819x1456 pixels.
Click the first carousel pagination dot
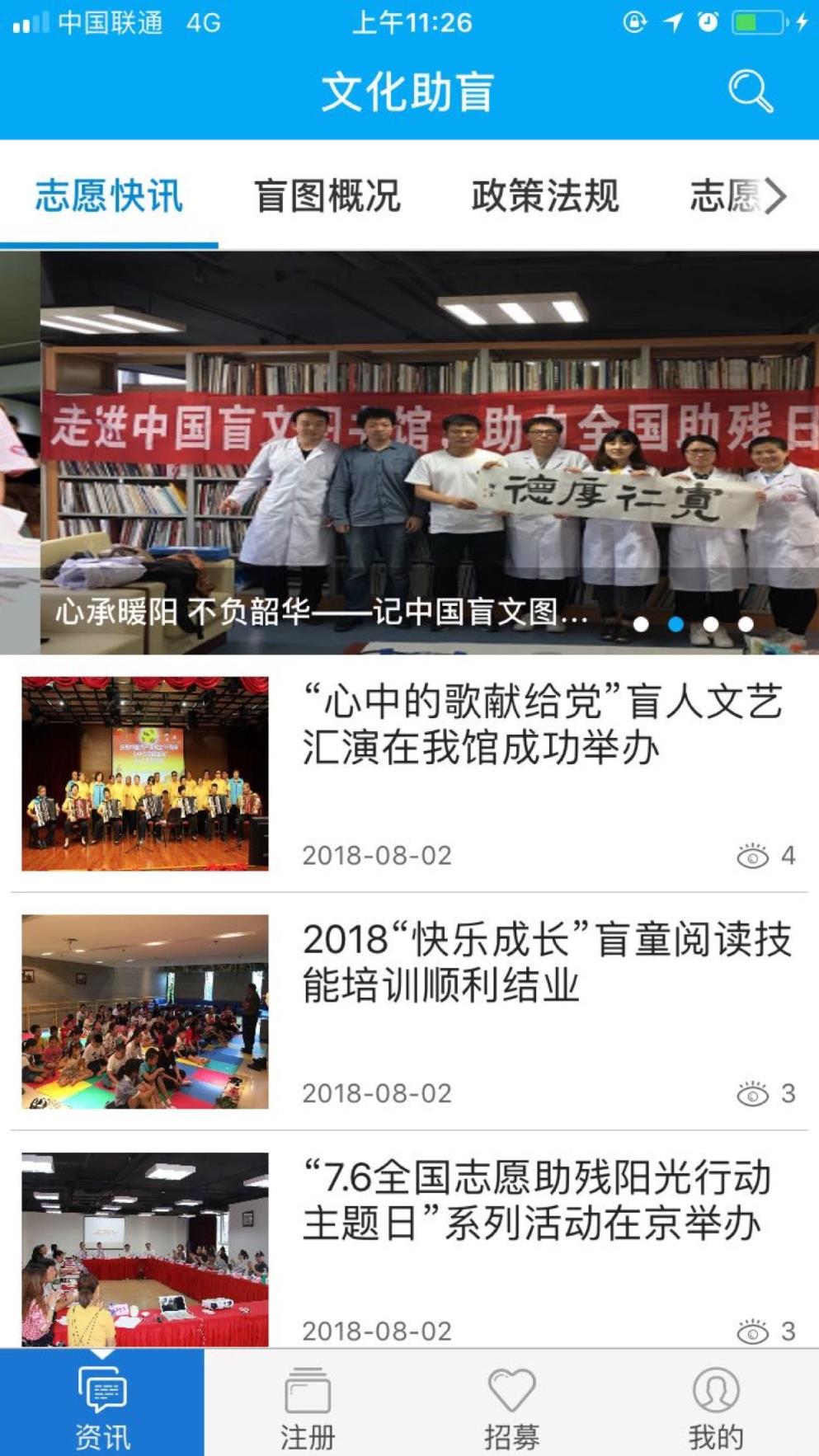[x=641, y=625]
